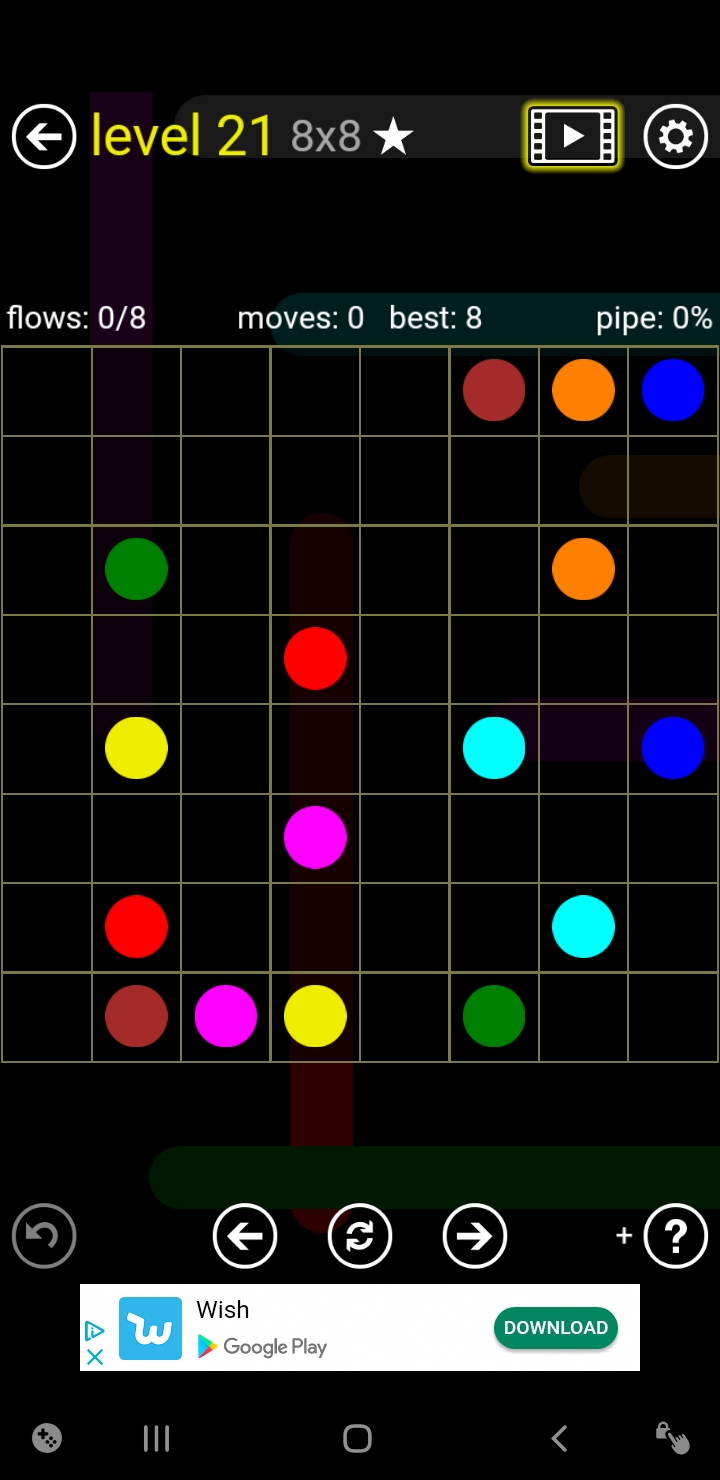
Task: Select the green dot in bottom row
Action: point(494,1016)
